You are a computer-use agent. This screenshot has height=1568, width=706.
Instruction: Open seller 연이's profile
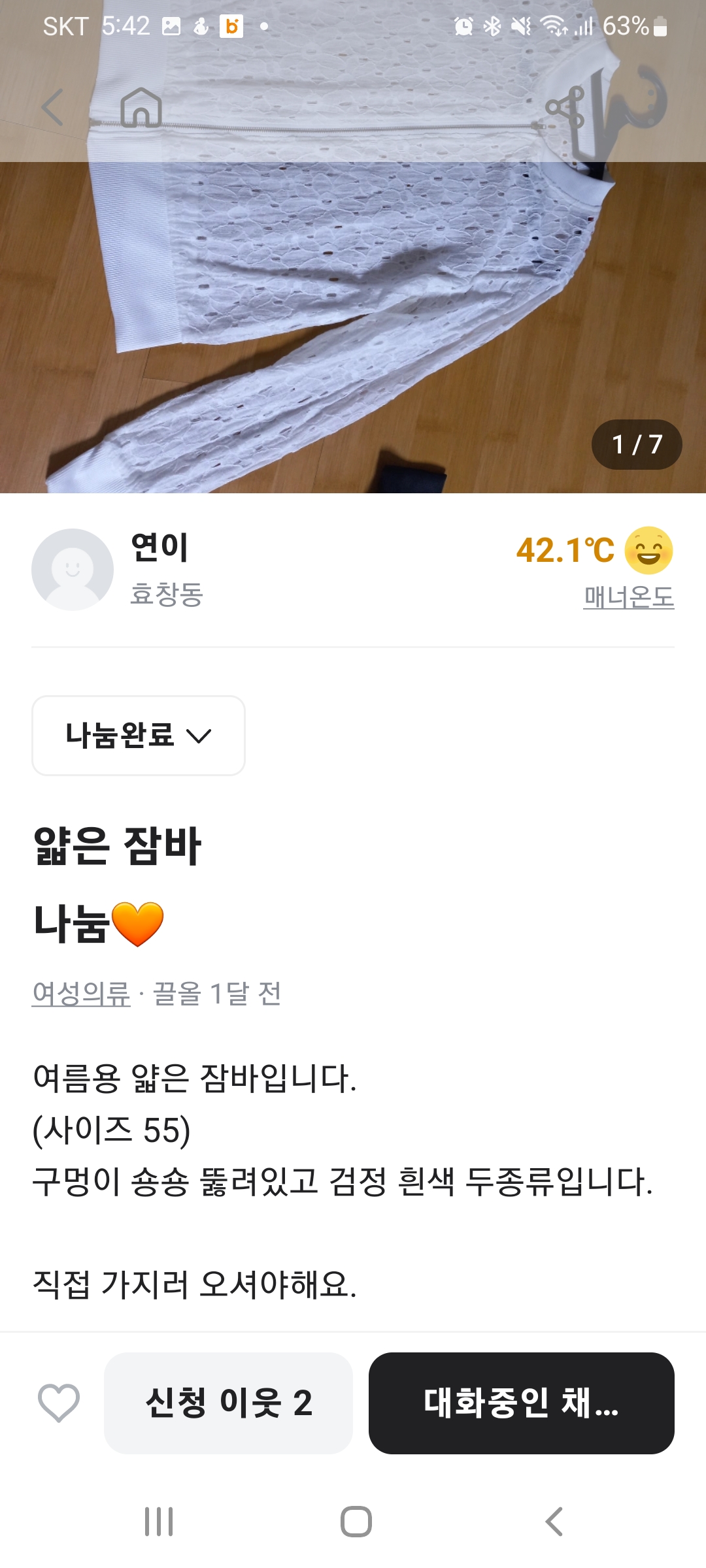pyautogui.click(x=159, y=547)
